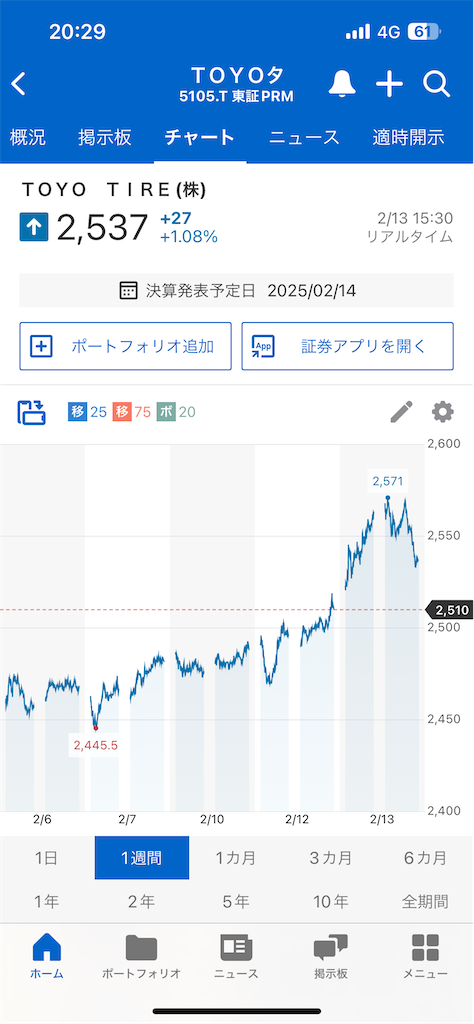This screenshot has width=474, height=1024.
Task: Choose the 3カ月 range
Action: 331,857
